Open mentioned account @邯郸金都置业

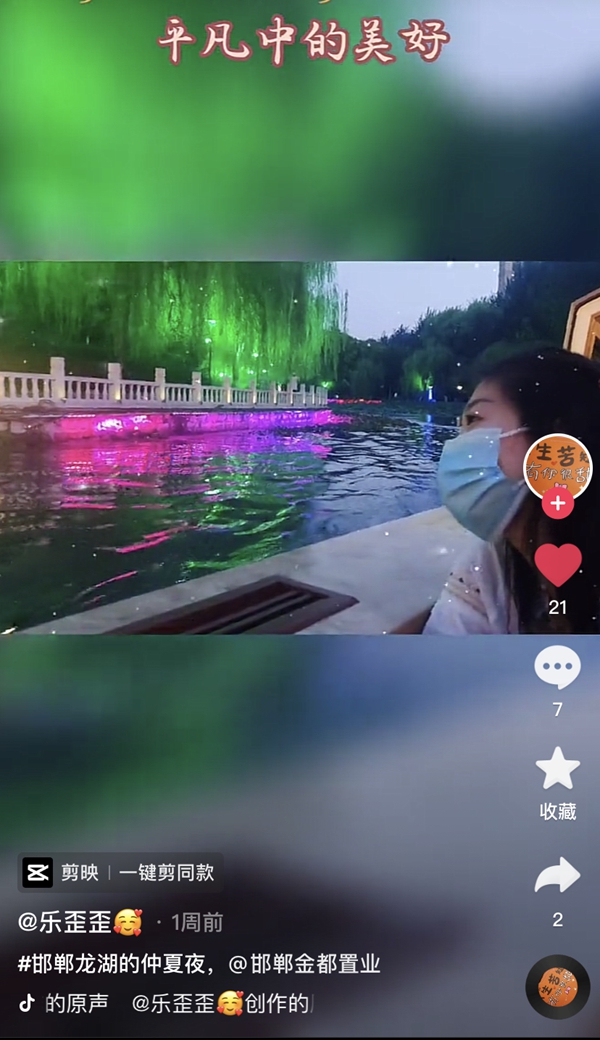(x=305, y=964)
